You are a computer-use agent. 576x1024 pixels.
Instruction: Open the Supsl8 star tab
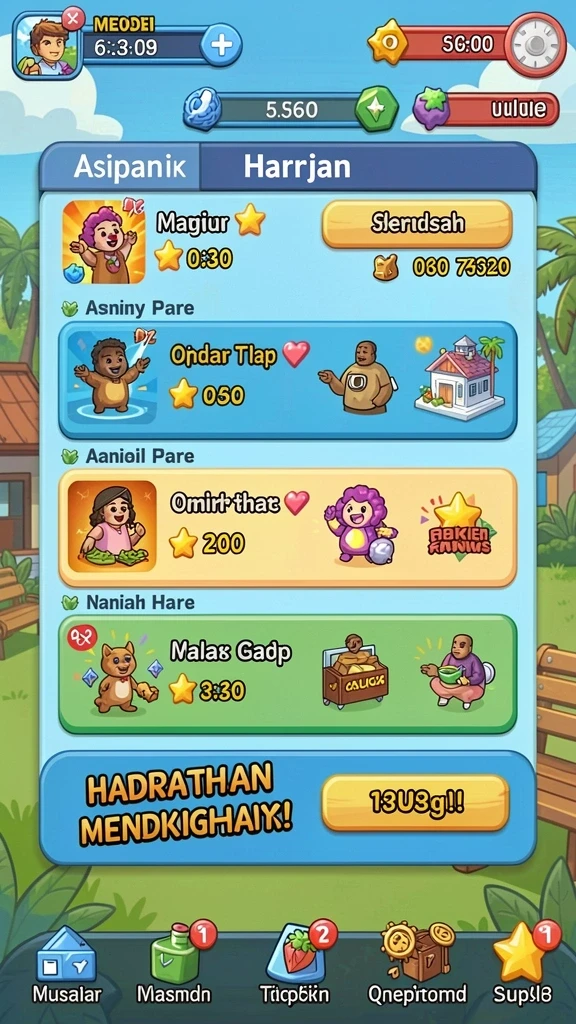tap(524, 965)
